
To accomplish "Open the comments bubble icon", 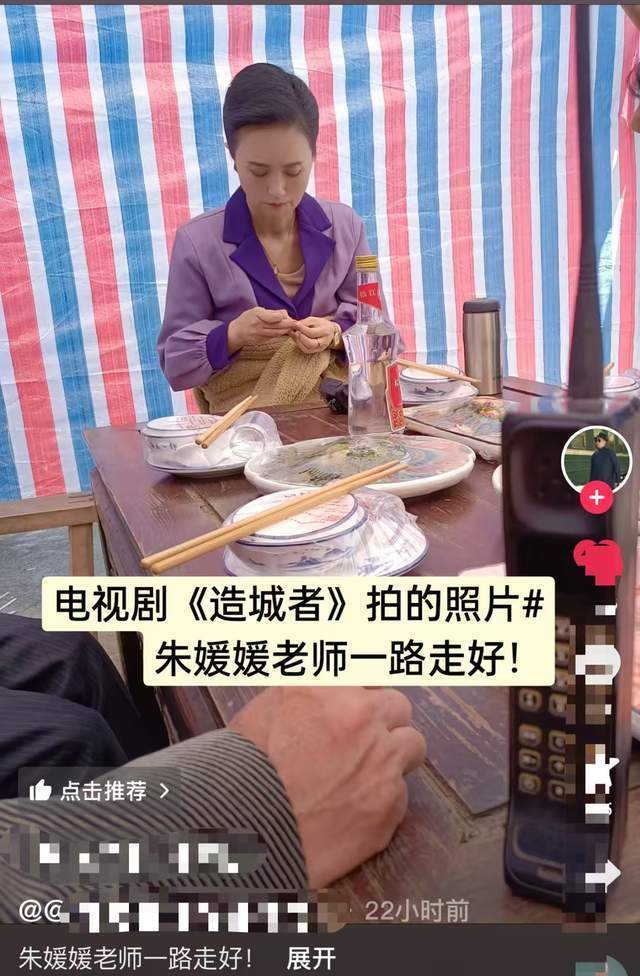I will (x=597, y=664).
